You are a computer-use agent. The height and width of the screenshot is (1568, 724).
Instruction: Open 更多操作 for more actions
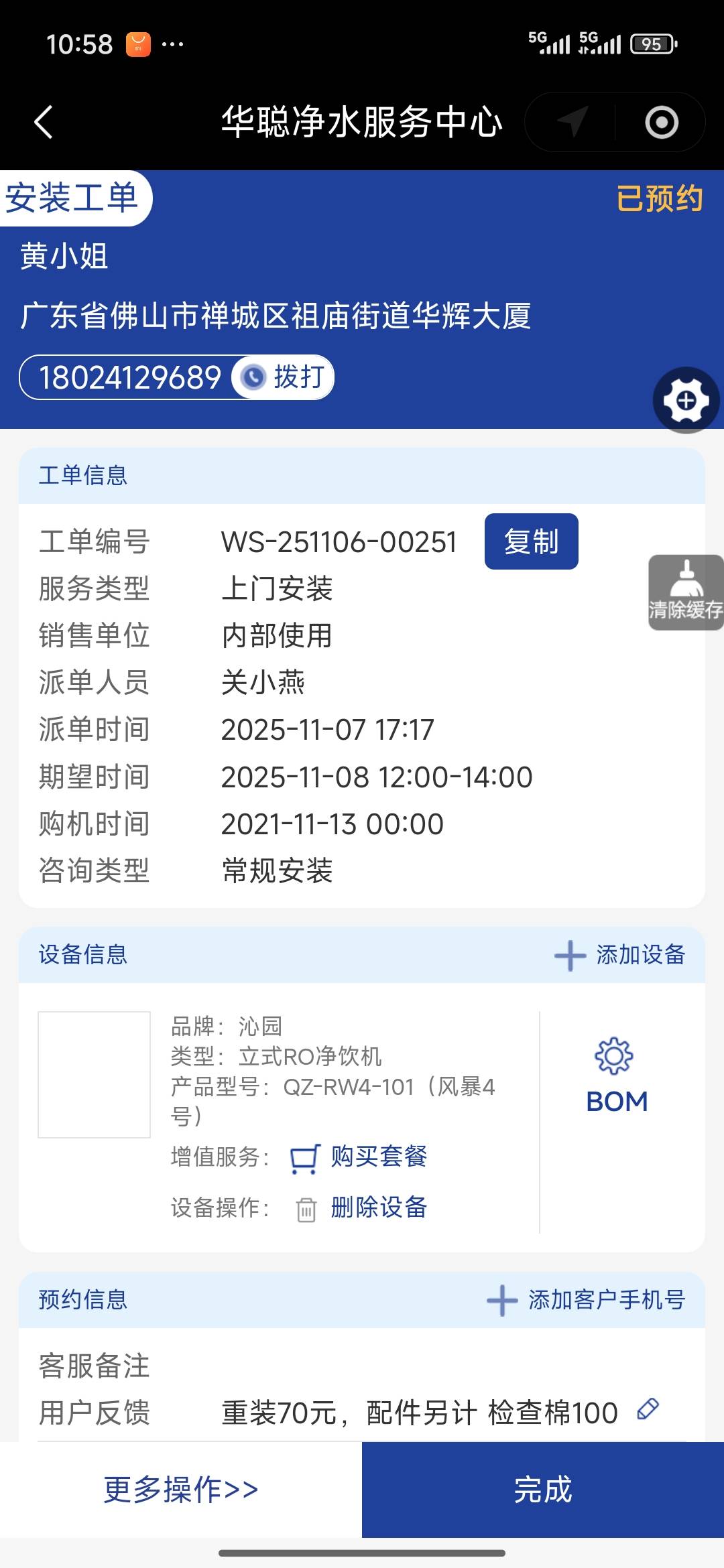tap(181, 1490)
